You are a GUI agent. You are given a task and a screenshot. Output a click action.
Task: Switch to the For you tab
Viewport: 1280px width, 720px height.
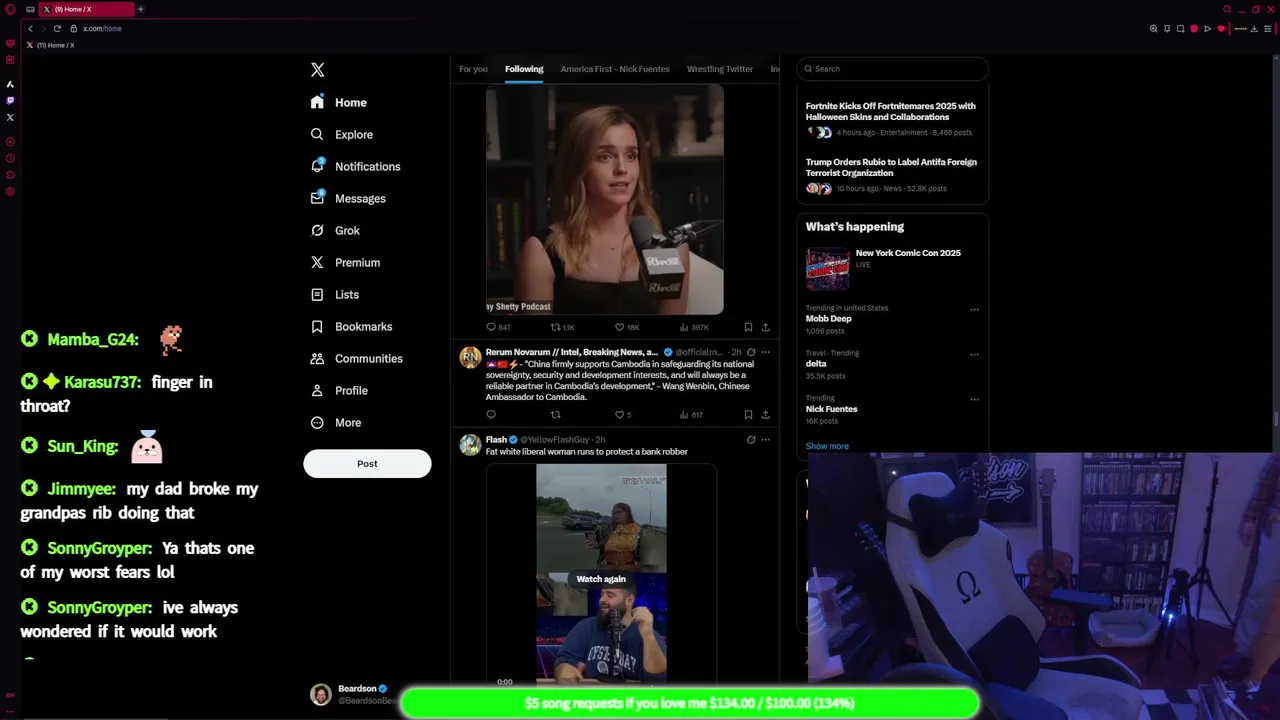(473, 69)
